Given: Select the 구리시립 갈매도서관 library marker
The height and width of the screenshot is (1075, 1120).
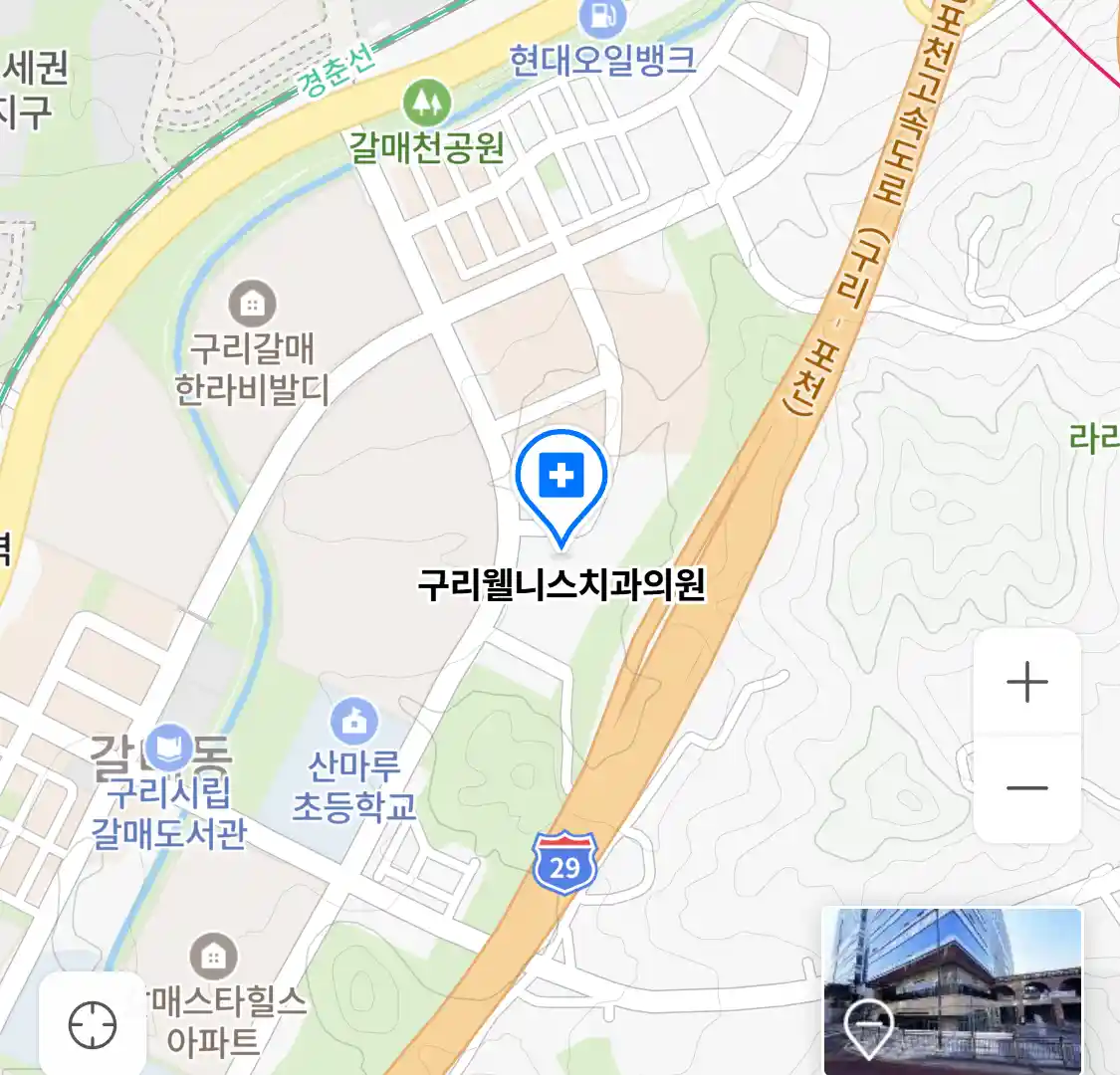Looking at the screenshot, I should pyautogui.click(x=169, y=749).
